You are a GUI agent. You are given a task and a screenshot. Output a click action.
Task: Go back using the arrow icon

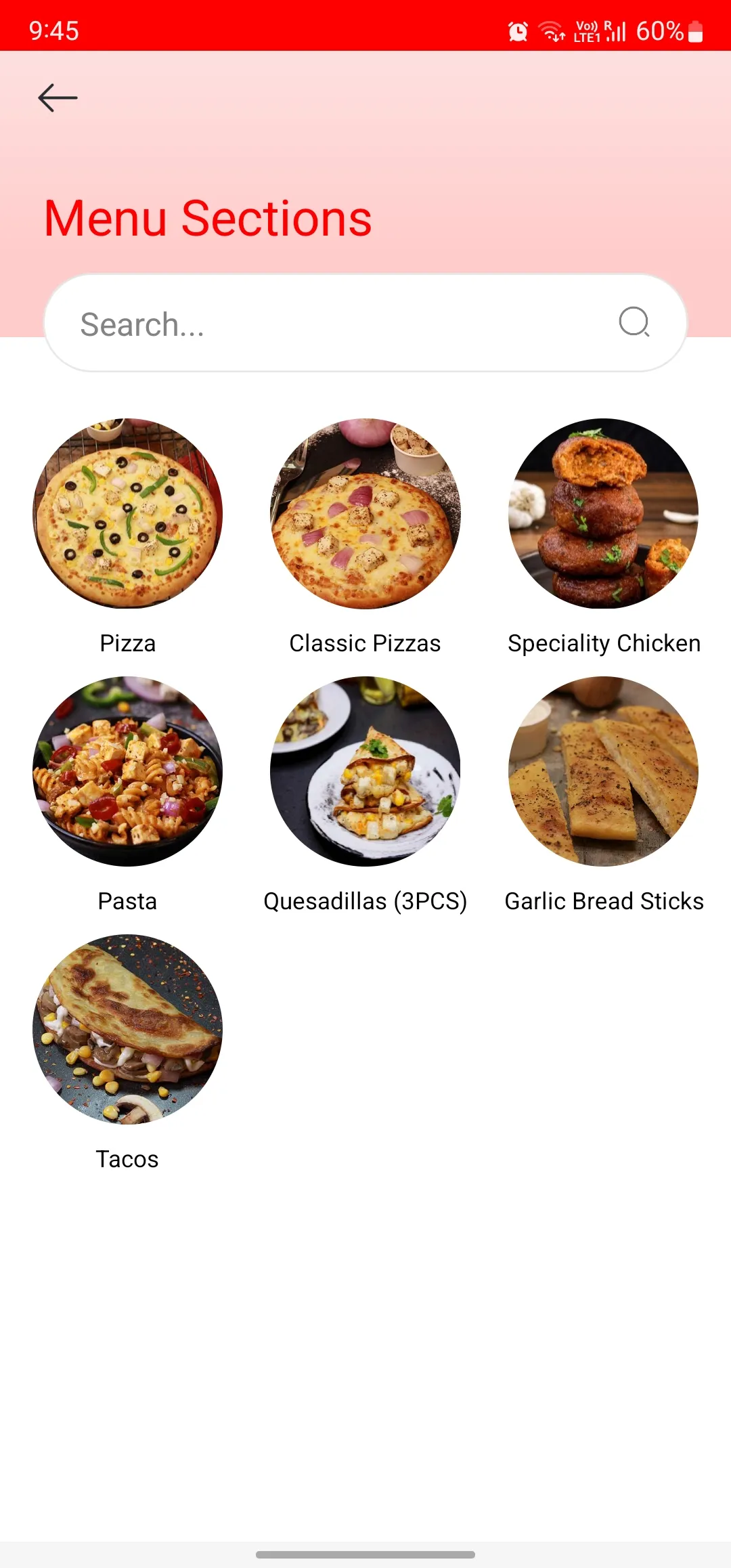pyautogui.click(x=58, y=98)
